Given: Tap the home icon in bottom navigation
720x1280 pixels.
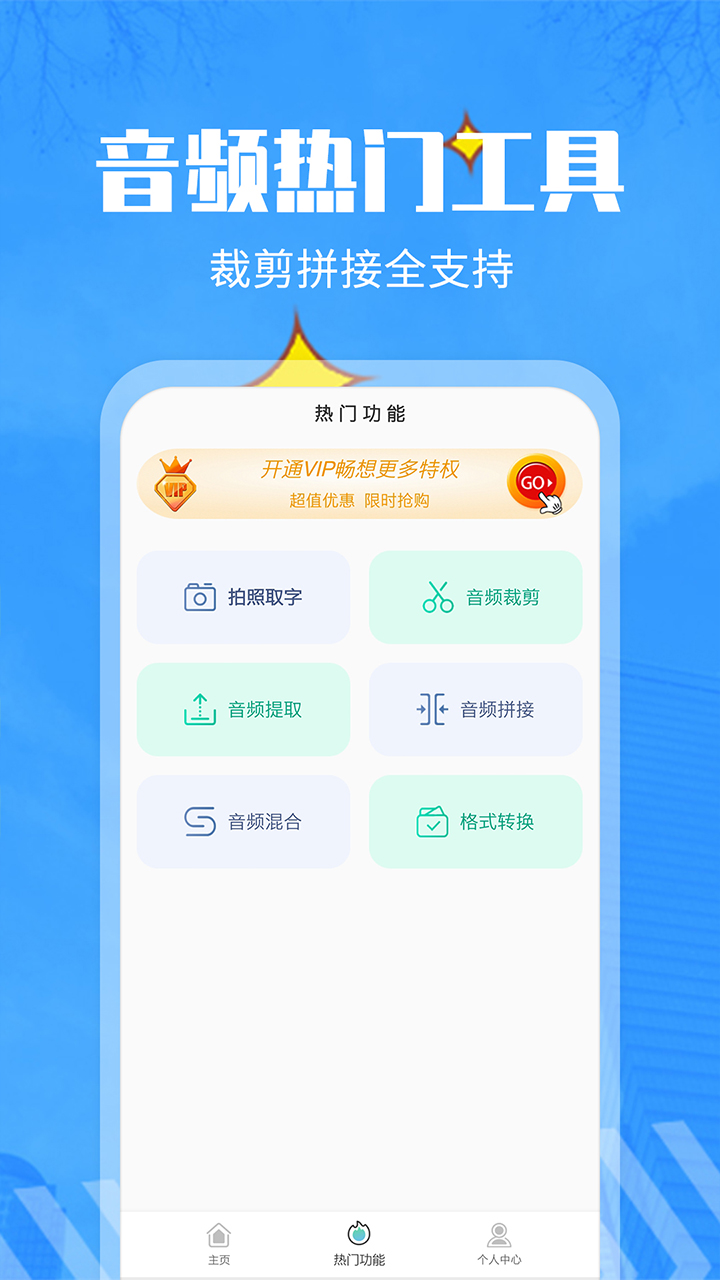Looking at the screenshot, I should 219,1236.
